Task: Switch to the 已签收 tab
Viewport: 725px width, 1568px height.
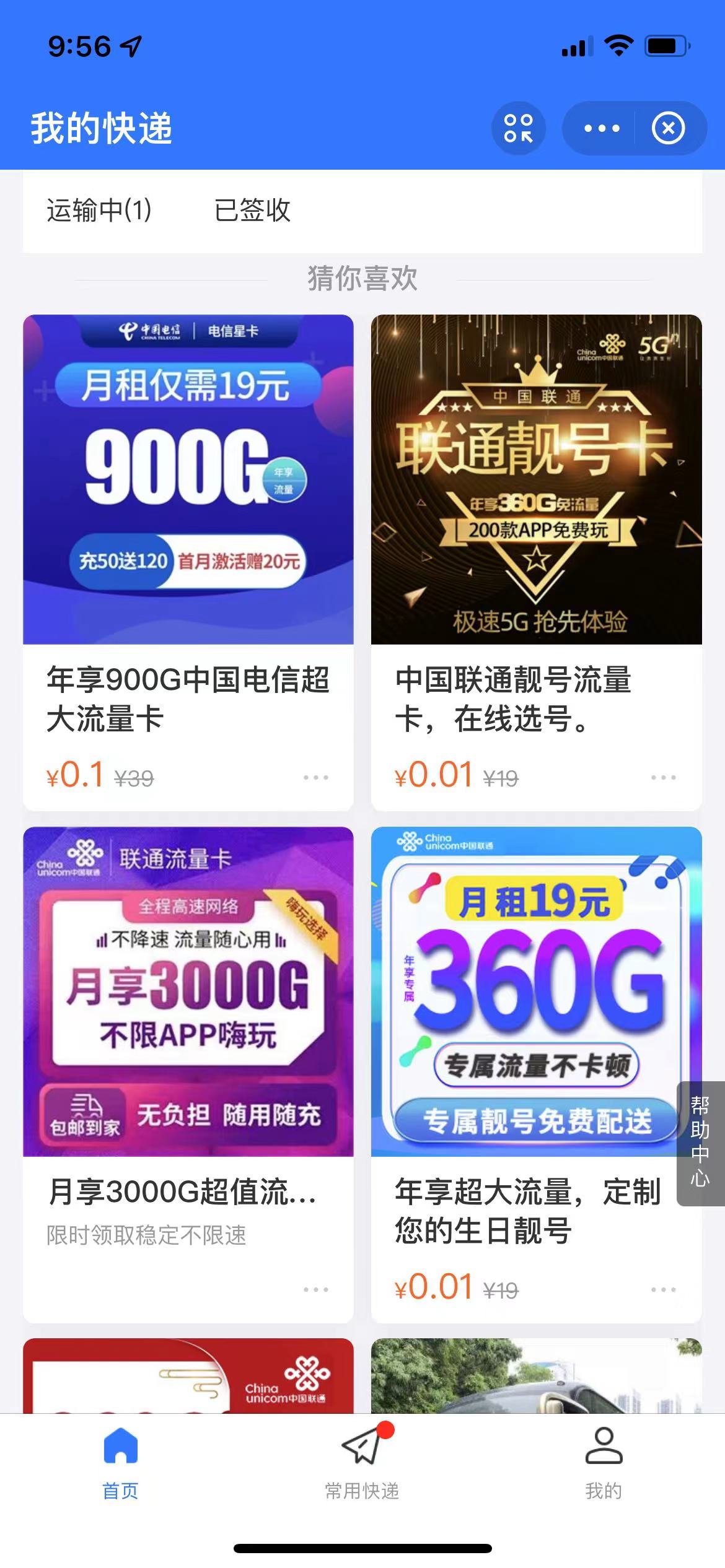Action: click(252, 211)
